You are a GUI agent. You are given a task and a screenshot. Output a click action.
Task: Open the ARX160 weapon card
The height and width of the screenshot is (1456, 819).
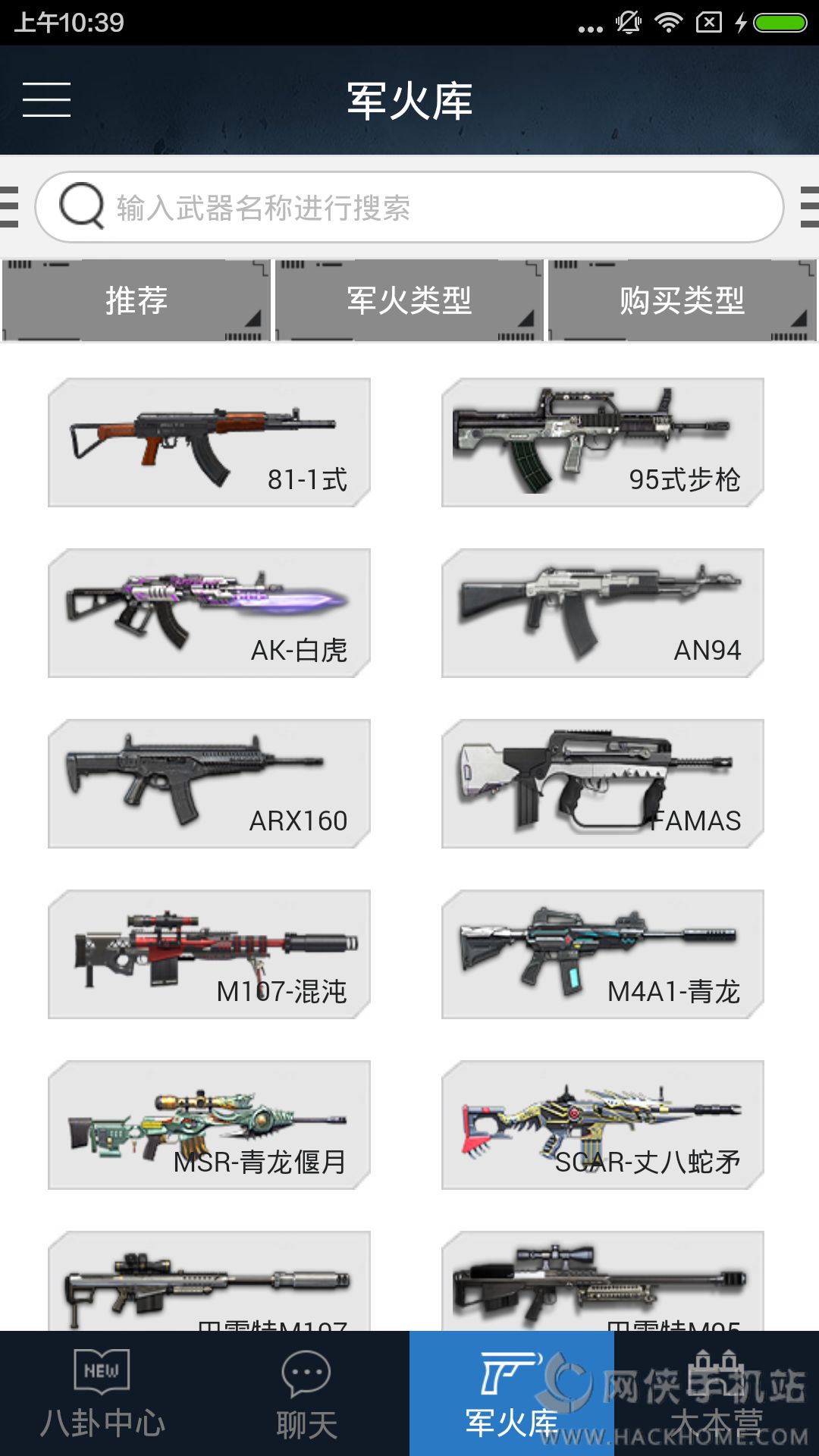coord(209,783)
